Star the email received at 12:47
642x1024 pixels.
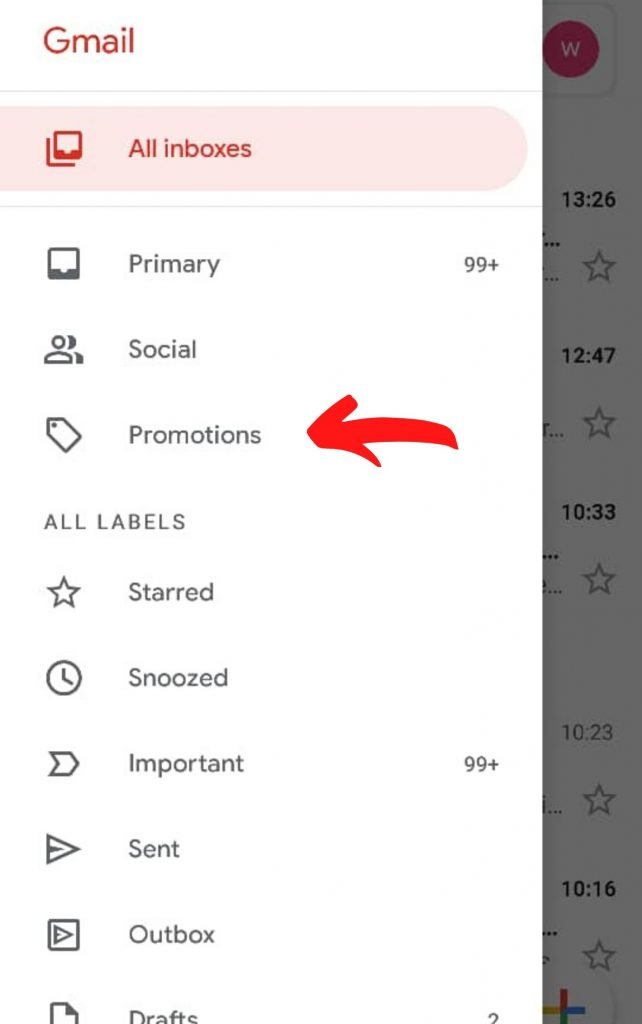[598, 423]
